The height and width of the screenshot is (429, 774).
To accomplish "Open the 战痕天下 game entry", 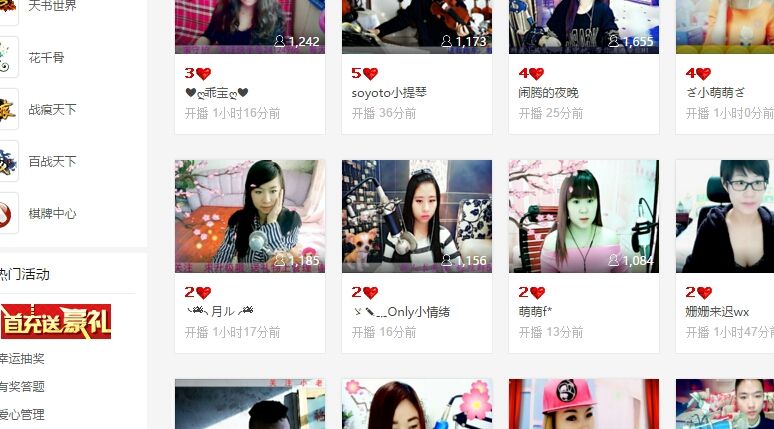I will tap(52, 110).
